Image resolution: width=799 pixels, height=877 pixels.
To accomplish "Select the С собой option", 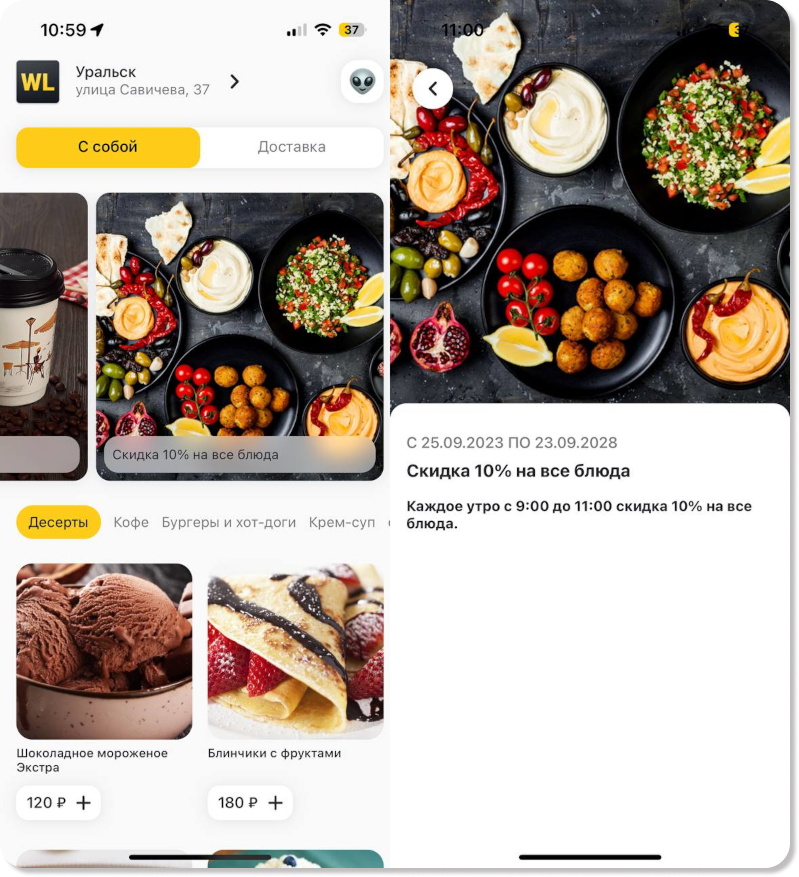I will pyautogui.click(x=108, y=147).
